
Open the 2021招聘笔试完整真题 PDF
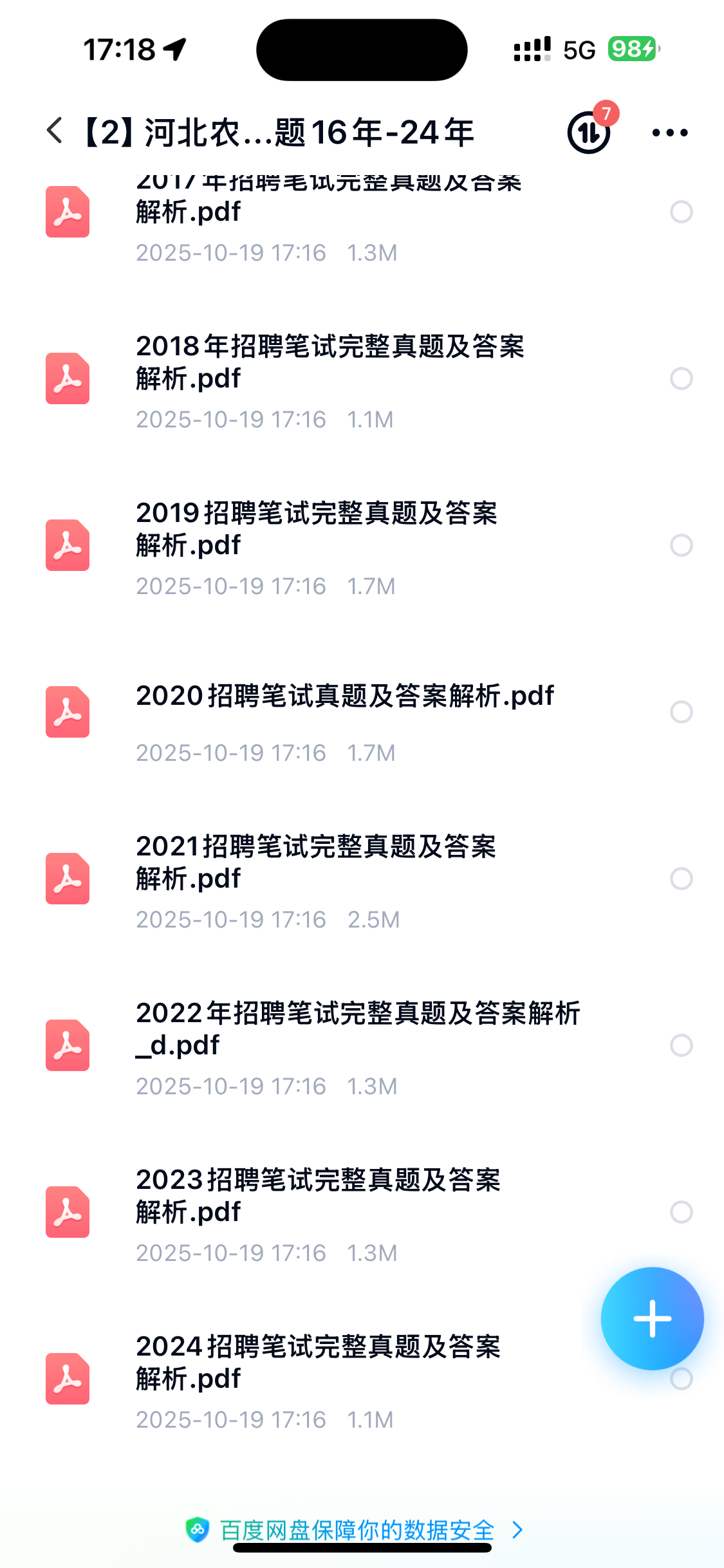(315, 863)
